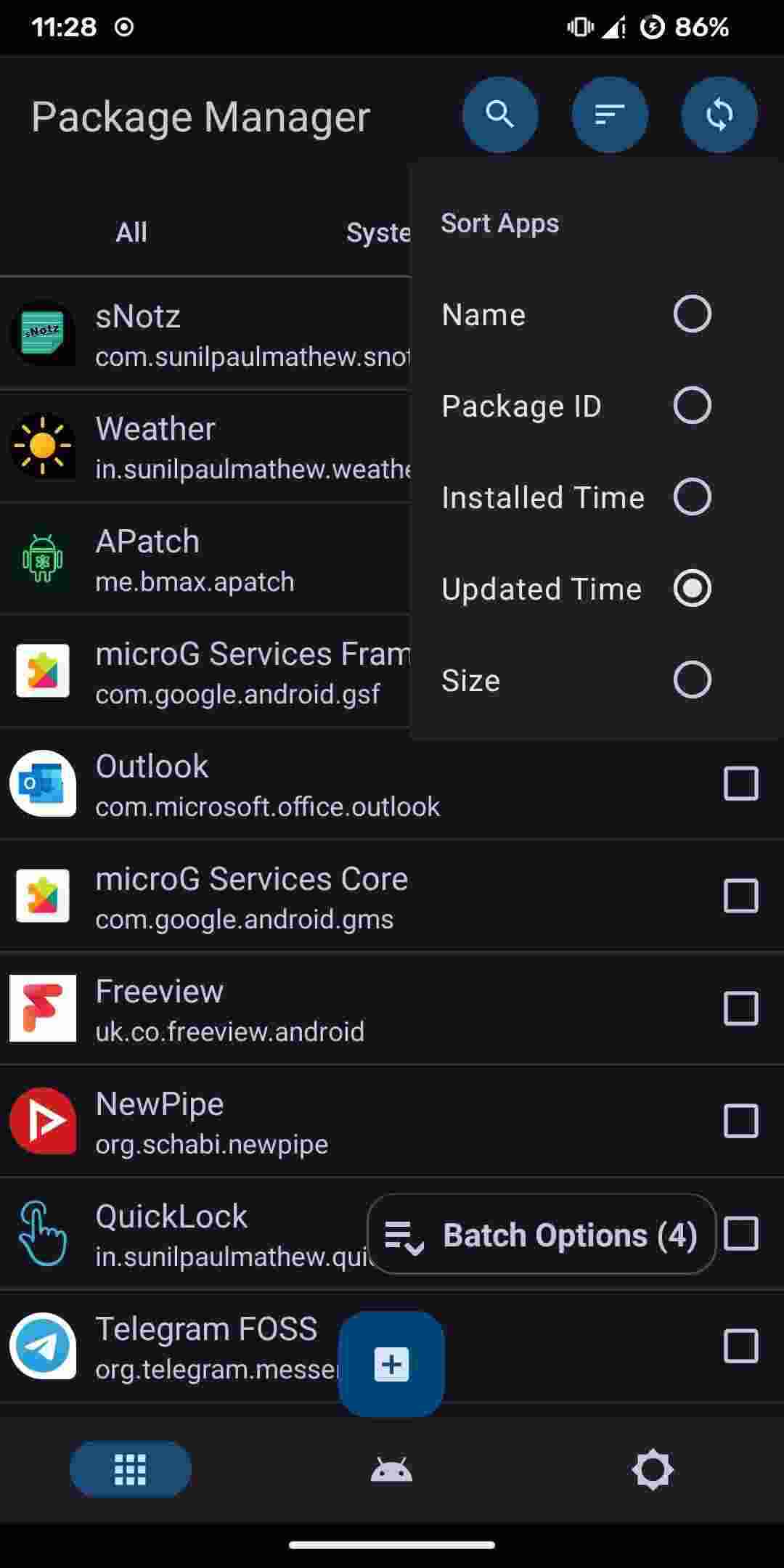Tap the APatch robot icon
The image size is (784, 1568).
(x=43, y=559)
